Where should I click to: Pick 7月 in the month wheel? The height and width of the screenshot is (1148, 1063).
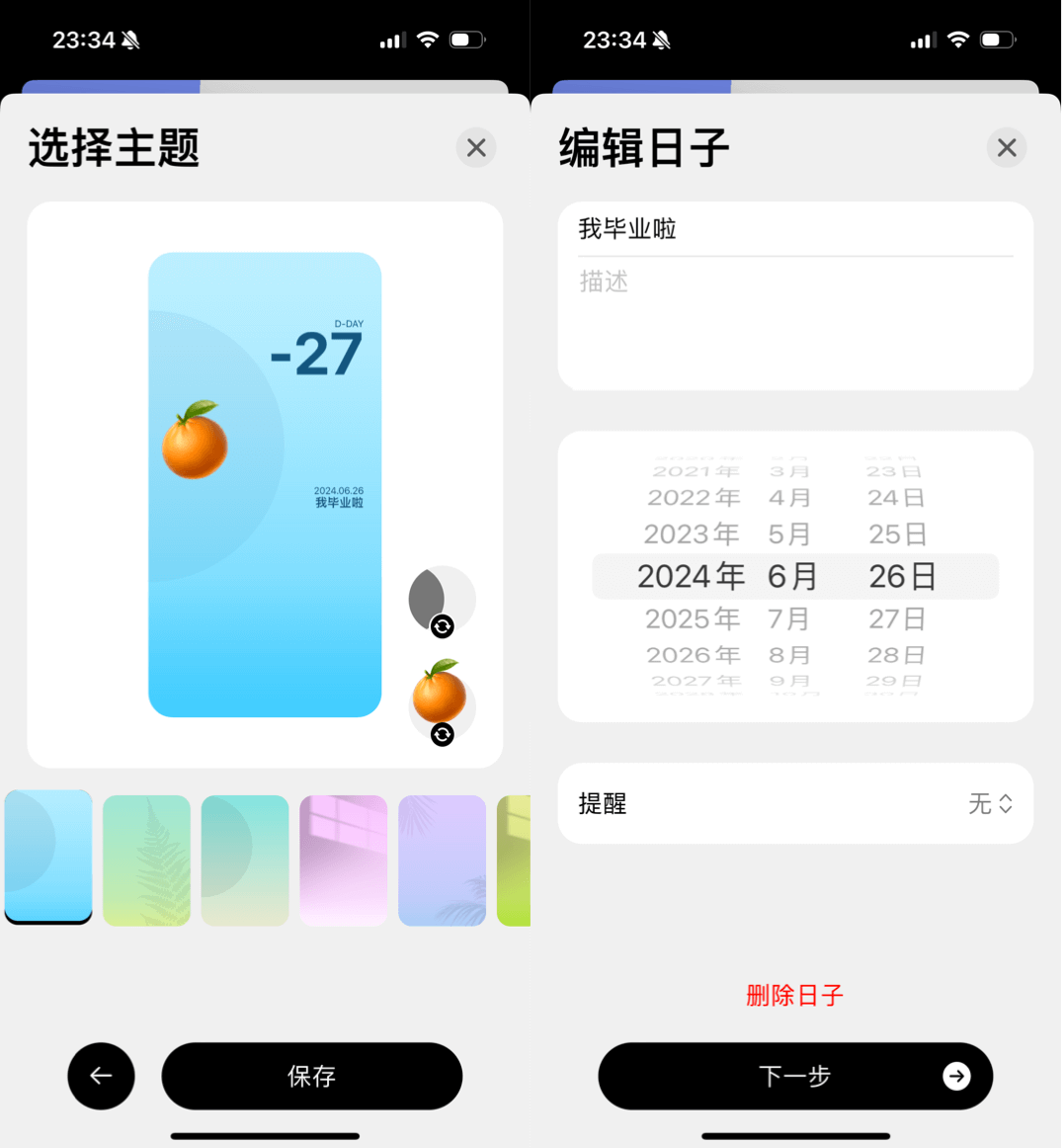click(x=789, y=618)
